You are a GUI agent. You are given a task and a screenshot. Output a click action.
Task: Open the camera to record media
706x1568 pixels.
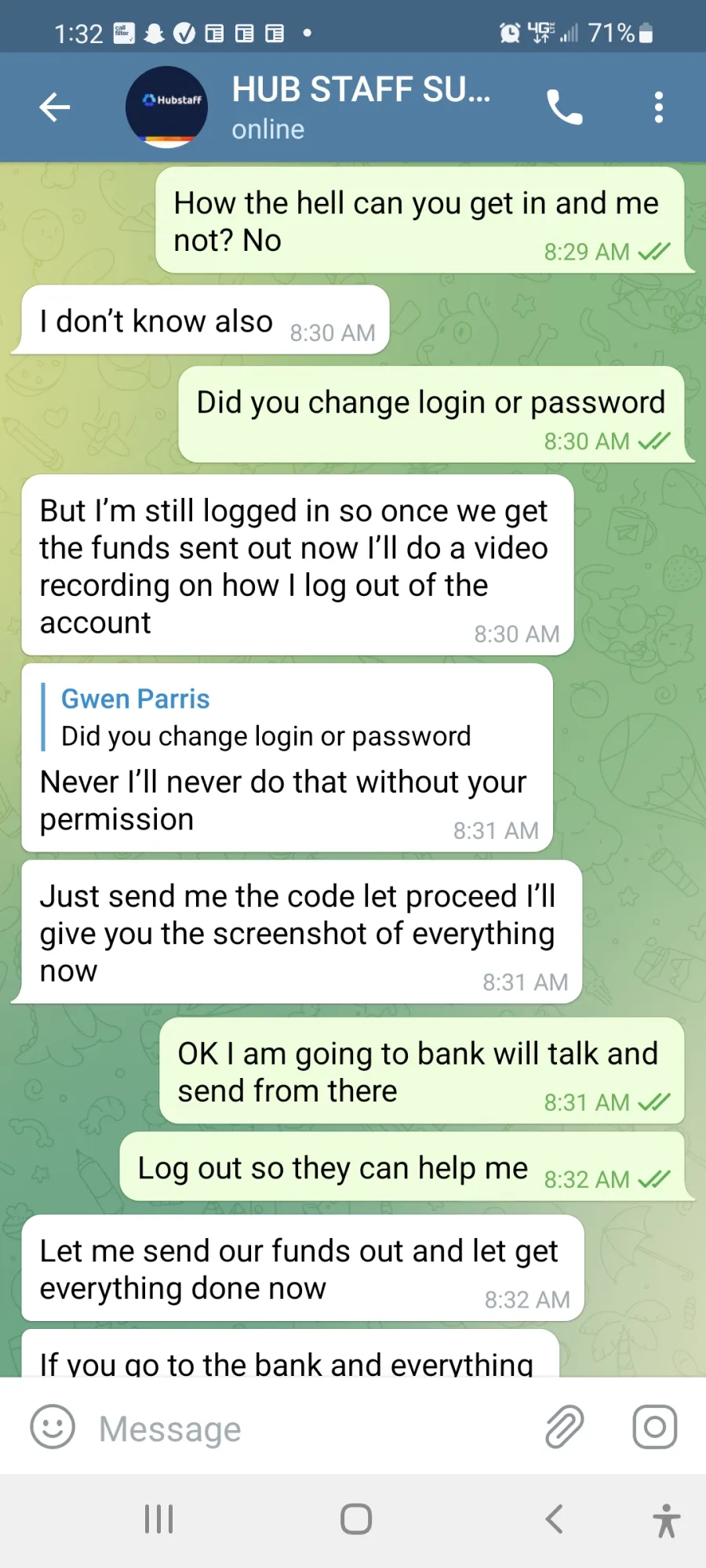coord(655,1426)
